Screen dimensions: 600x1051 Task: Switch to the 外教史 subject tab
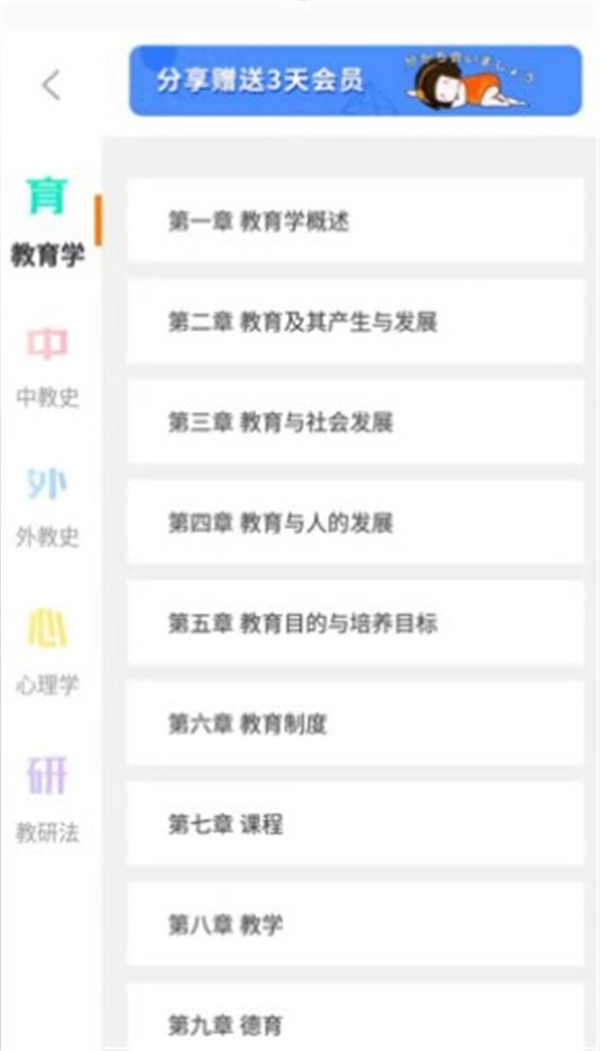click(x=47, y=508)
